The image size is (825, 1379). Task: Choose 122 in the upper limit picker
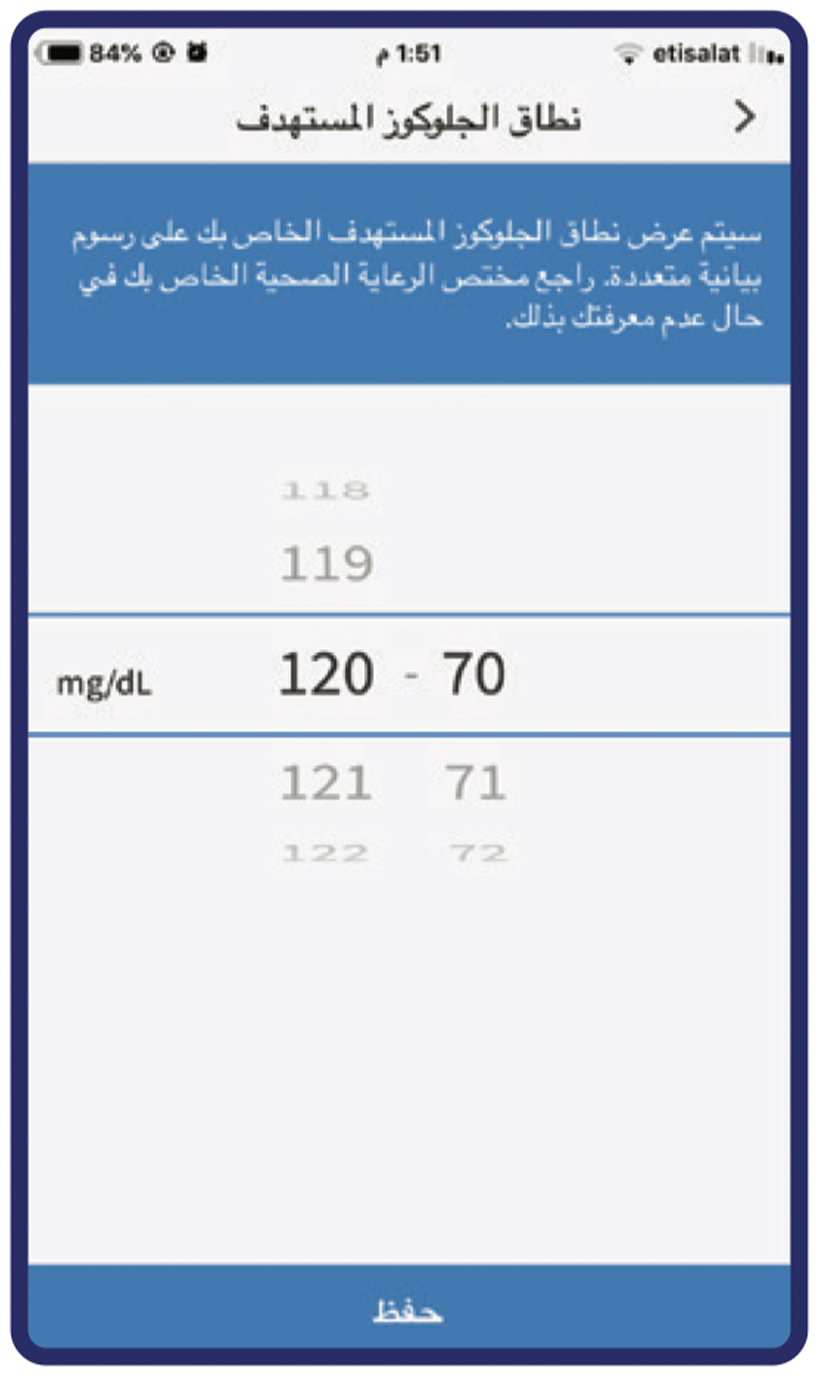coord(326,853)
